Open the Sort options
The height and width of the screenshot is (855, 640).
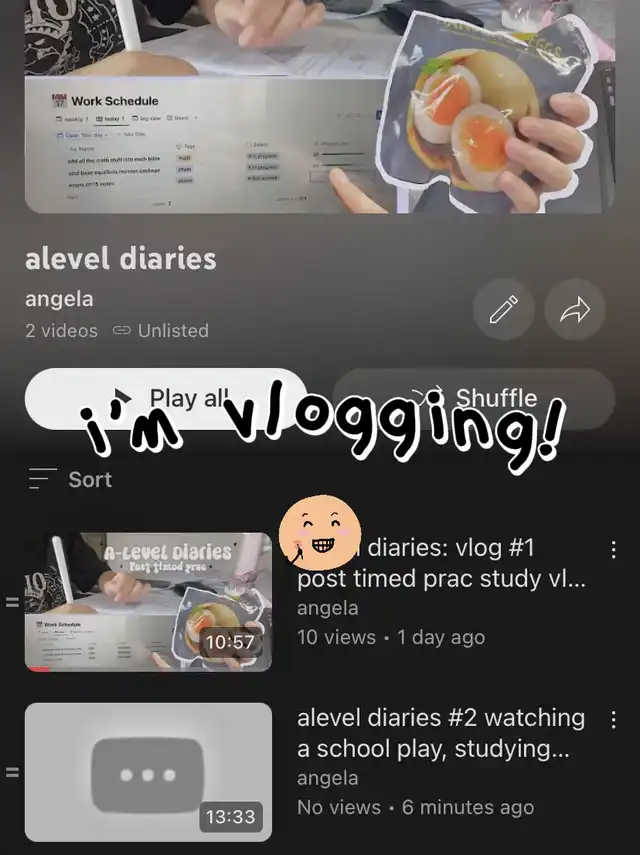pos(70,479)
